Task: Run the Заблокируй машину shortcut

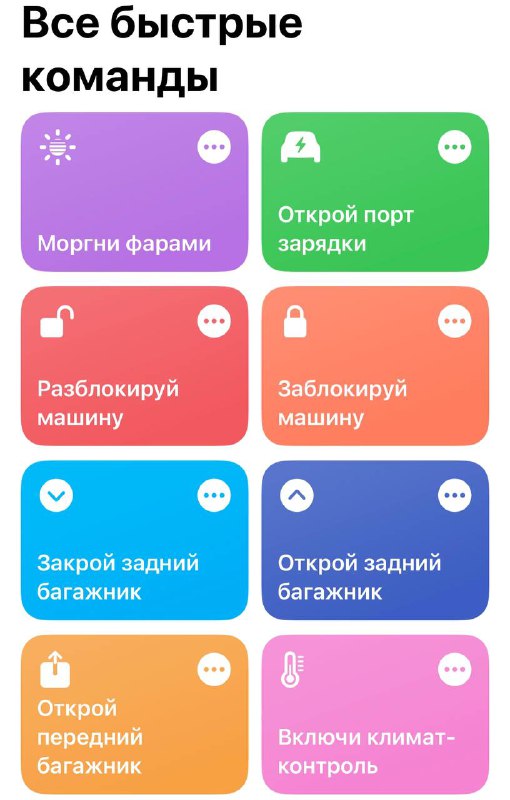Action: 375,366
